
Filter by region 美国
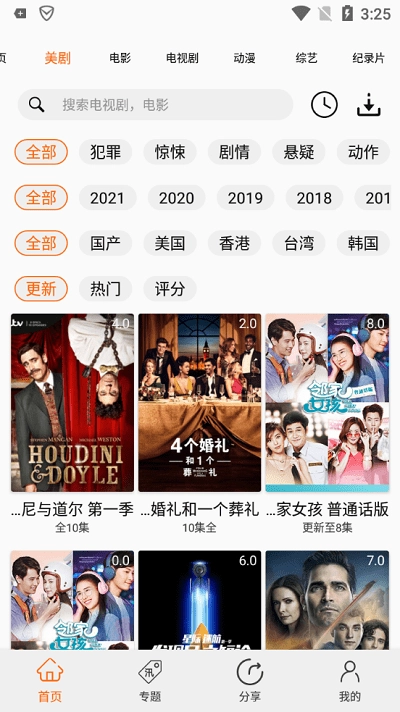coord(170,243)
